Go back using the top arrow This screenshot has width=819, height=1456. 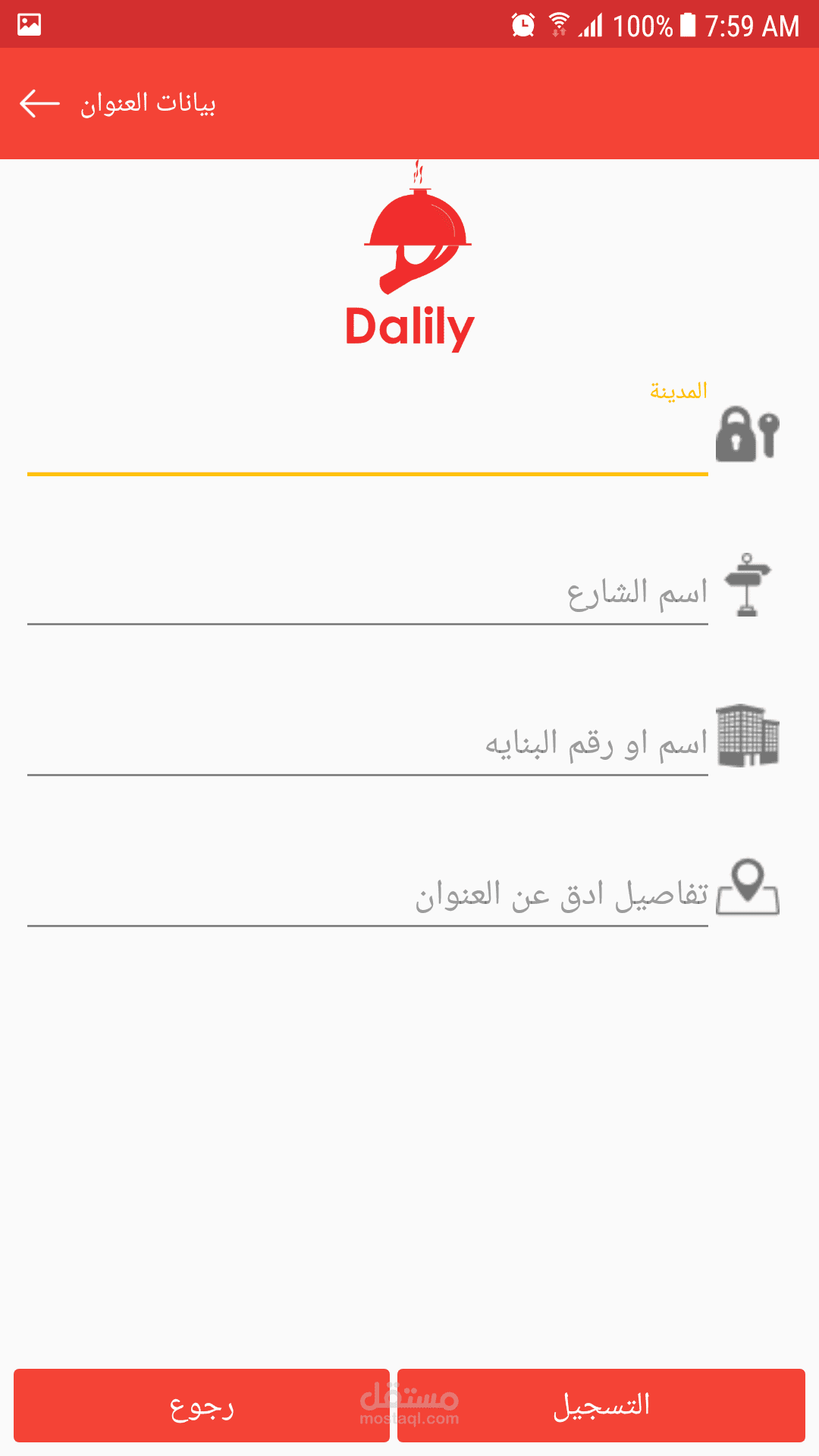pos(39,103)
